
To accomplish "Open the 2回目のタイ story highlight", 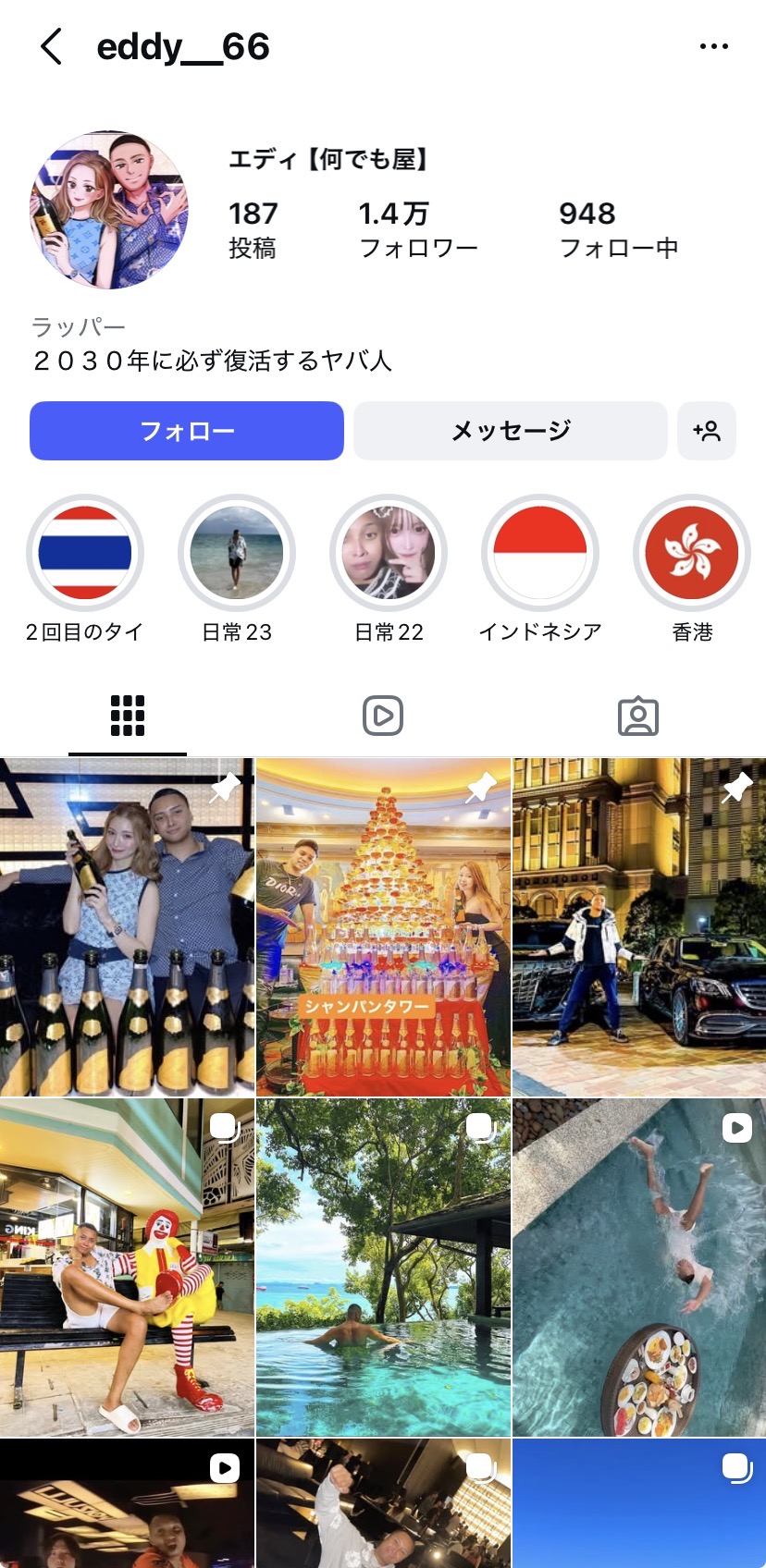I will pyautogui.click(x=85, y=553).
